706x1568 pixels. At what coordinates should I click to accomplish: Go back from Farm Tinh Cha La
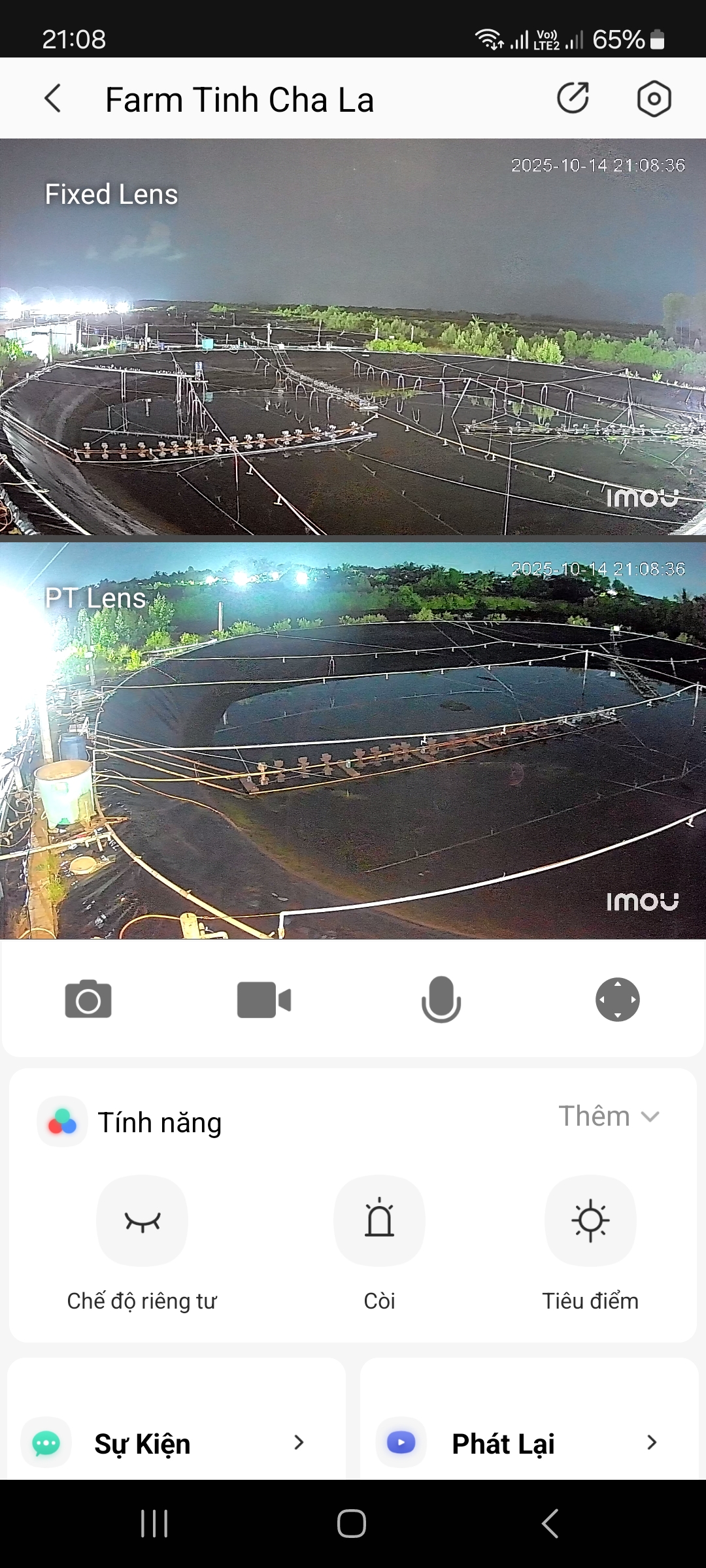pyautogui.click(x=53, y=99)
